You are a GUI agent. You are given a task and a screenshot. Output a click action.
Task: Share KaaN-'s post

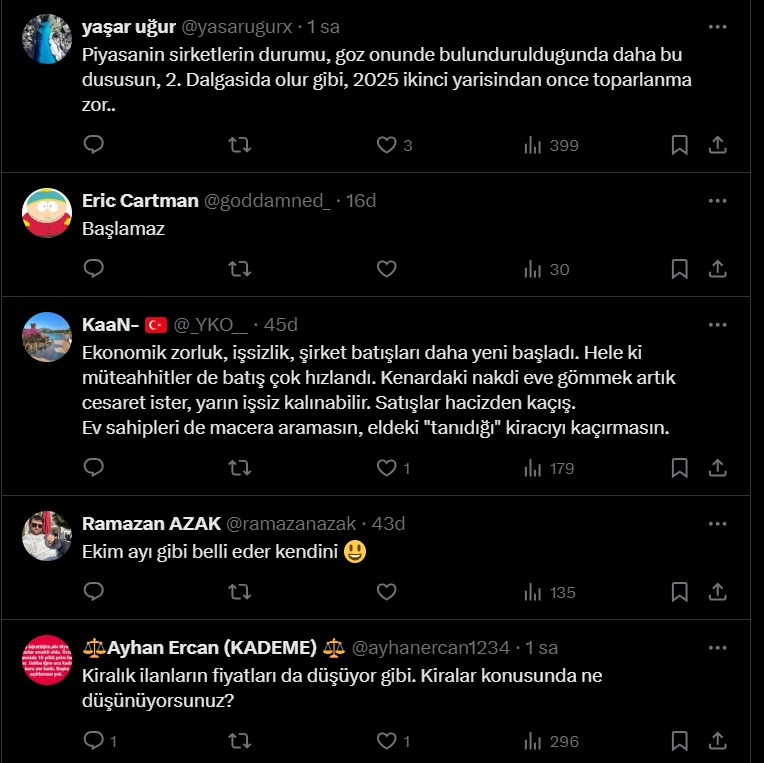pyautogui.click(x=717, y=467)
